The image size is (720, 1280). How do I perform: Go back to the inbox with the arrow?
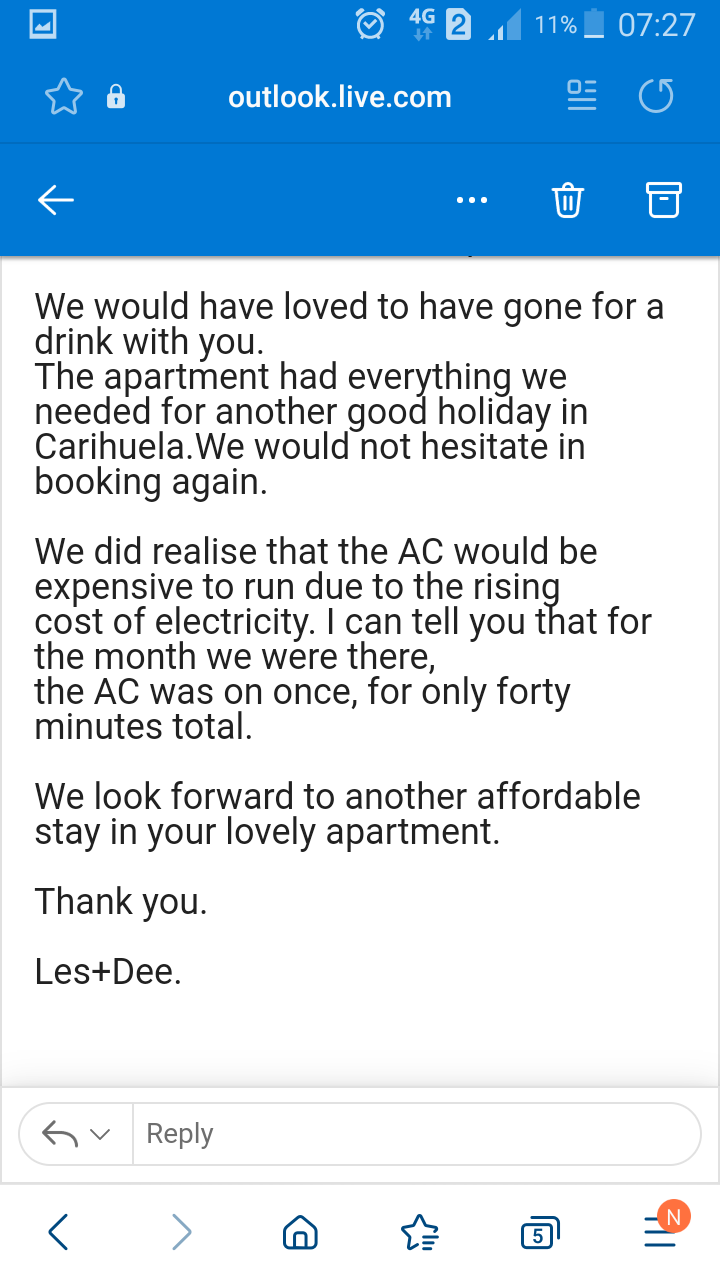point(56,200)
